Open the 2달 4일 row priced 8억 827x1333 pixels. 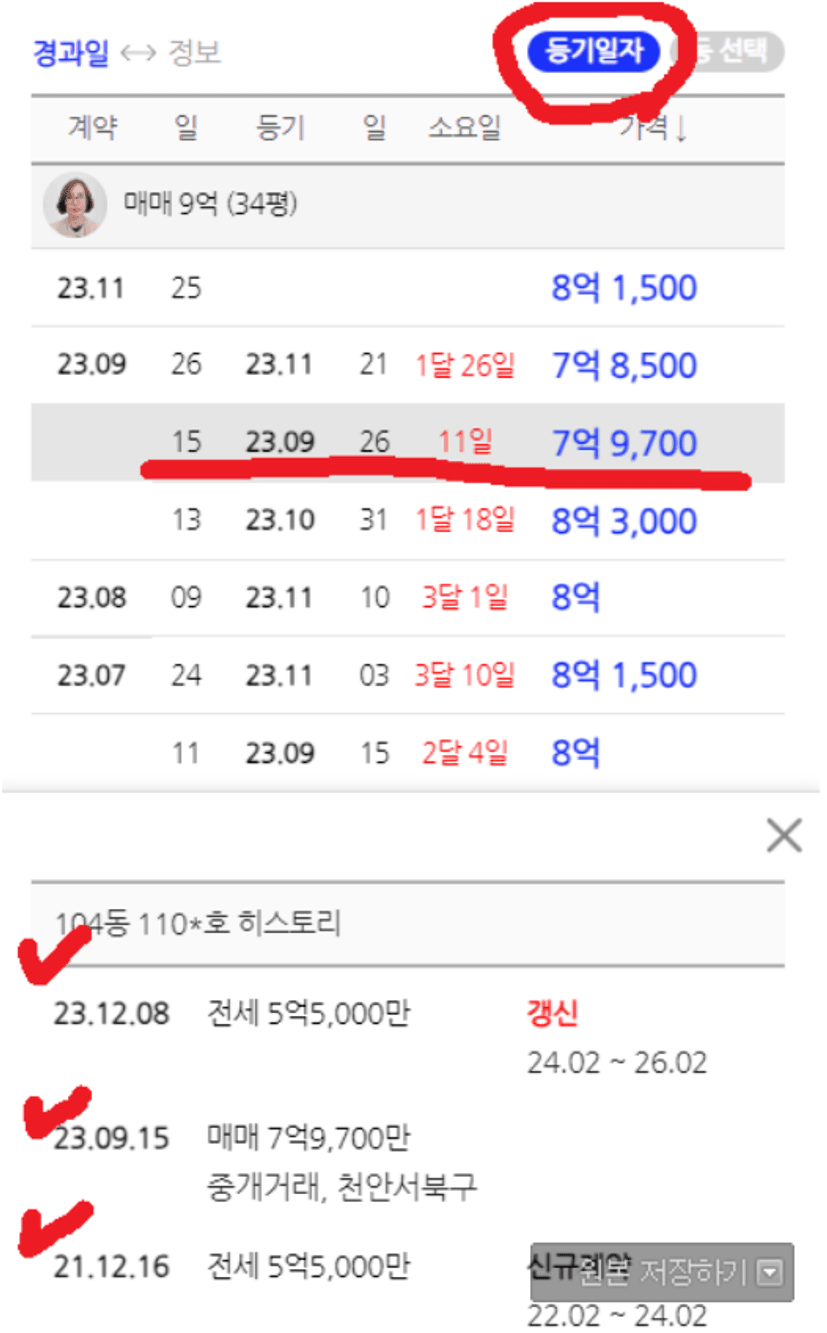point(408,752)
